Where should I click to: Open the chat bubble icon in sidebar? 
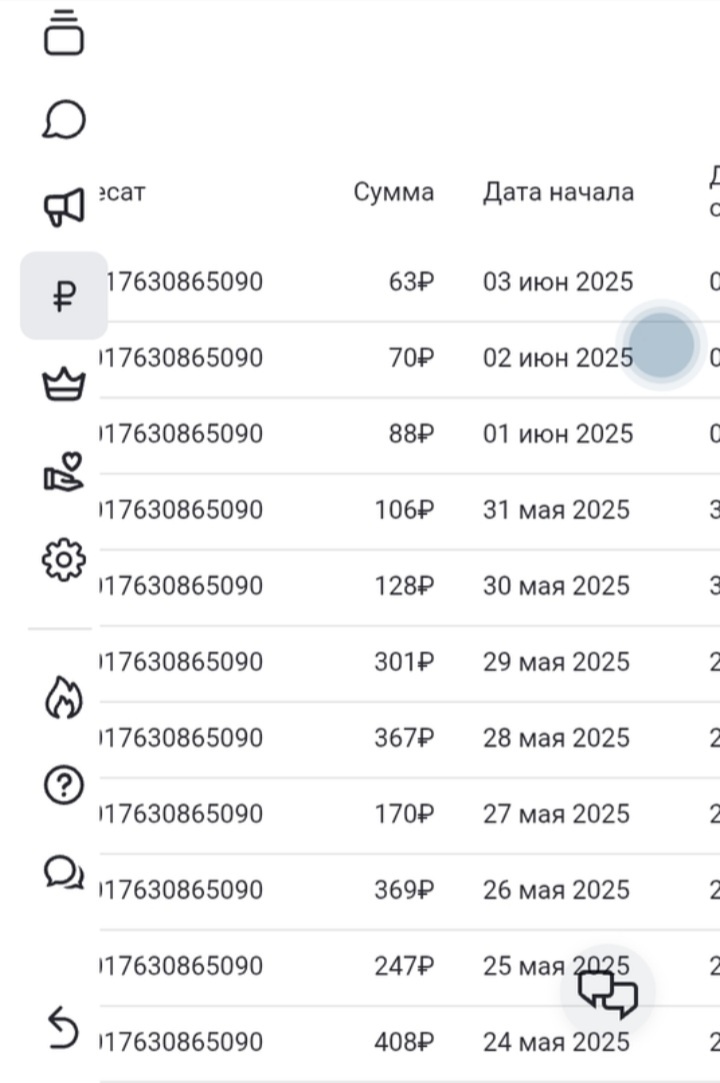pyautogui.click(x=63, y=117)
